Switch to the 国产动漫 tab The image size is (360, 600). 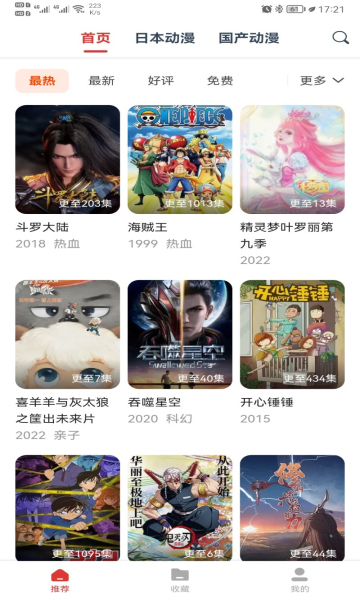coord(249,38)
